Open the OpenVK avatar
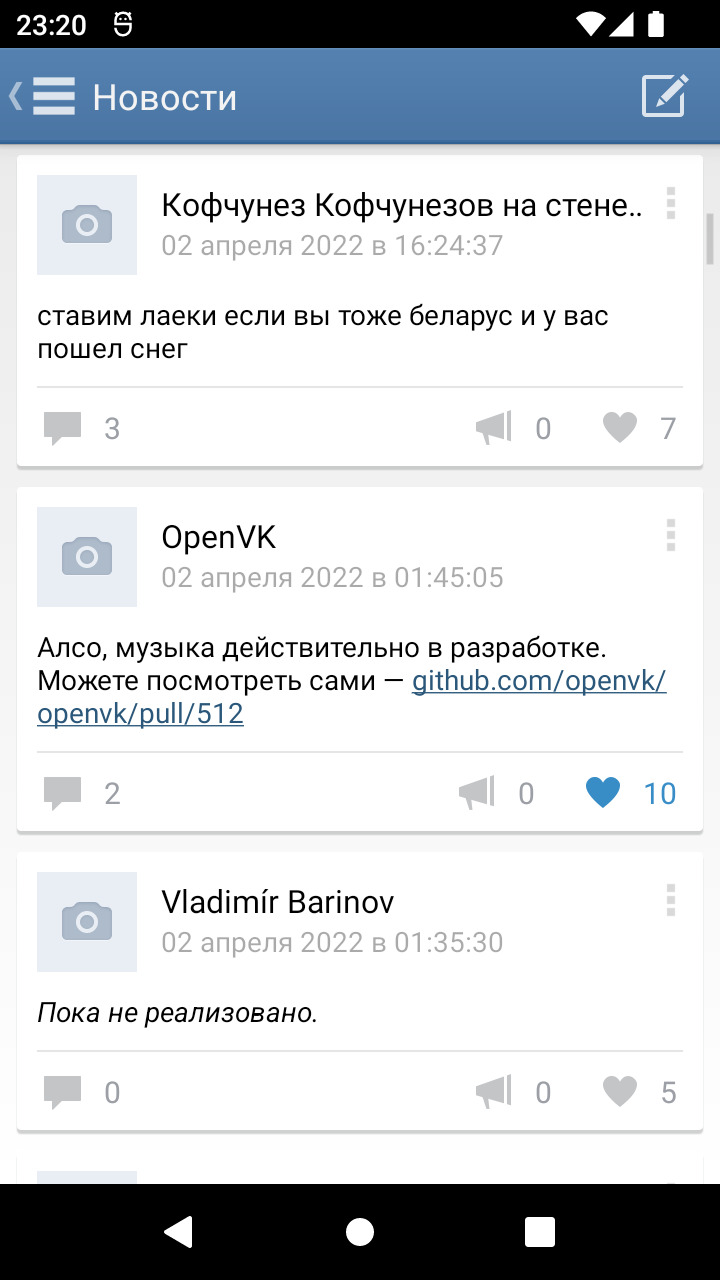Image resolution: width=720 pixels, height=1280 pixels. tap(87, 557)
